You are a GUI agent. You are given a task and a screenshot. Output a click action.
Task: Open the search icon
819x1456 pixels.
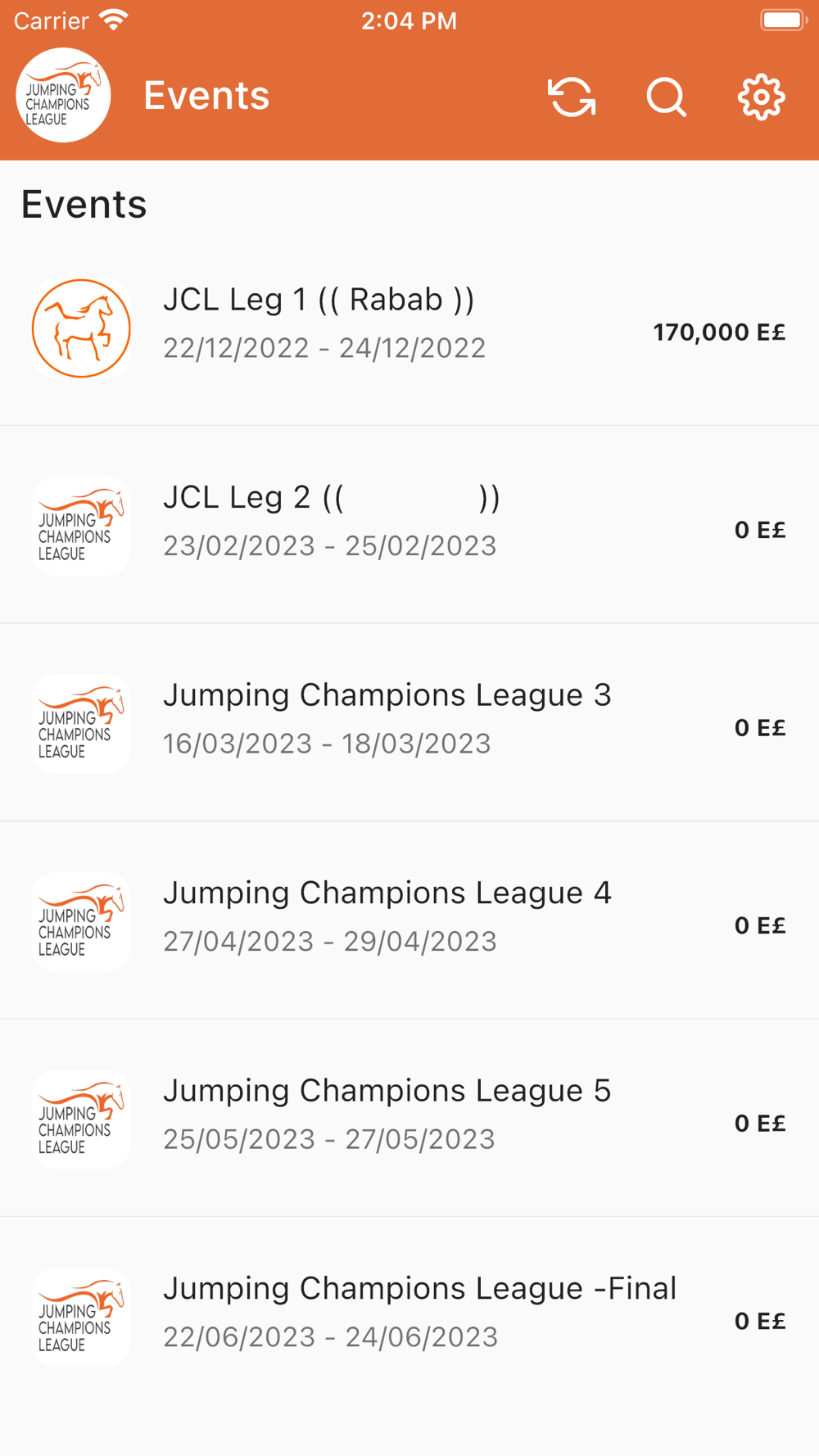[x=667, y=97]
